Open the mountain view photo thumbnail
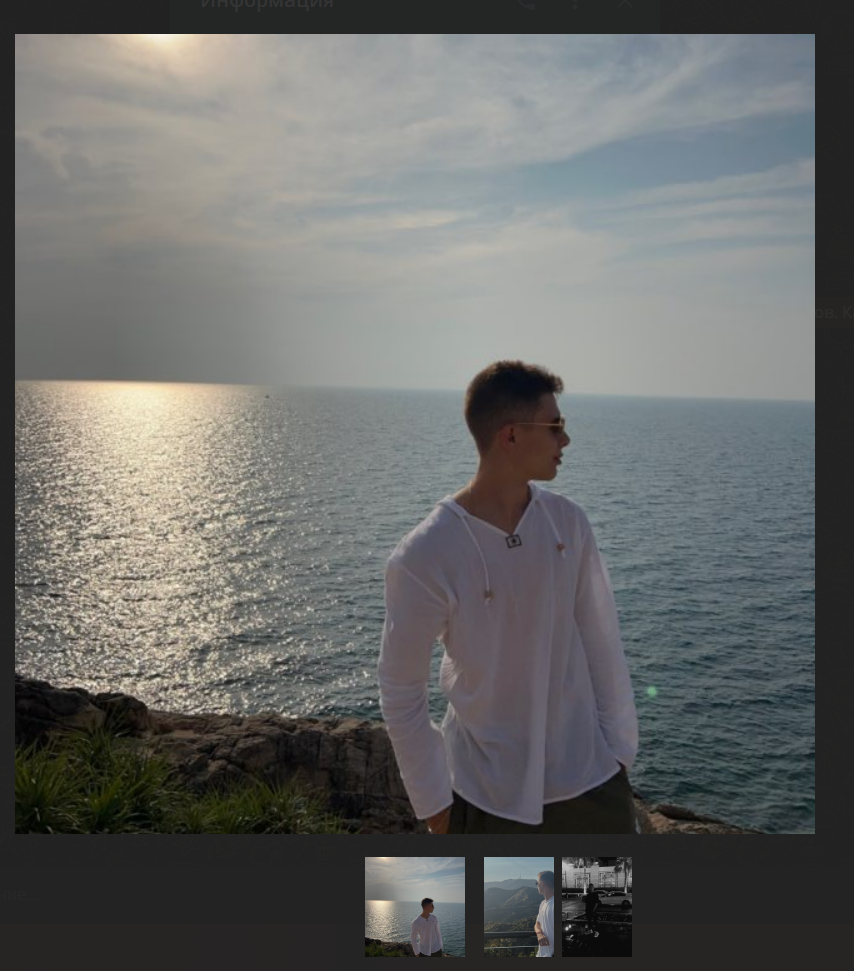Image resolution: width=854 pixels, height=971 pixels. pyautogui.click(x=518, y=906)
